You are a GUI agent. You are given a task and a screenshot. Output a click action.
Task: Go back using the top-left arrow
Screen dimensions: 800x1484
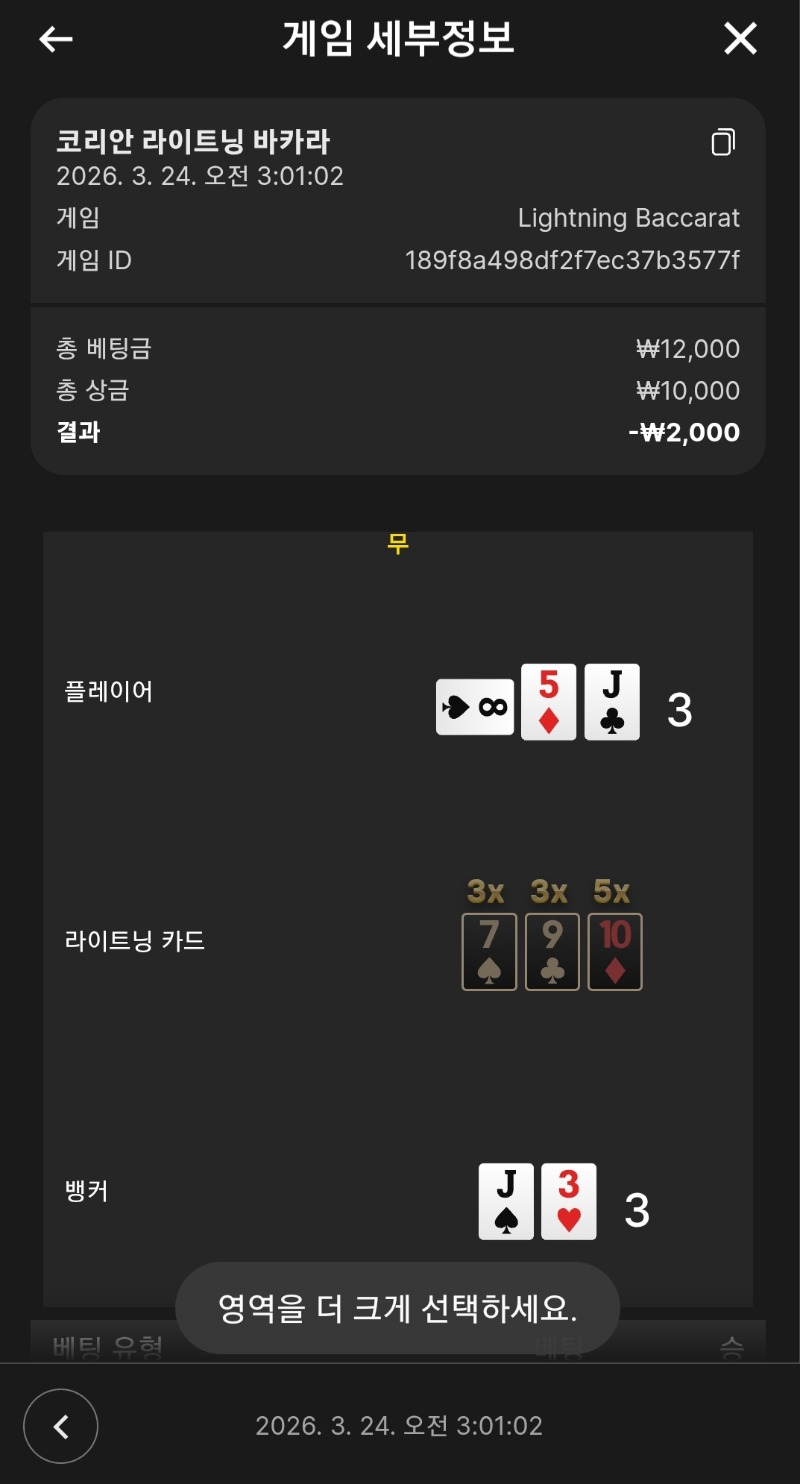pyautogui.click(x=56, y=39)
